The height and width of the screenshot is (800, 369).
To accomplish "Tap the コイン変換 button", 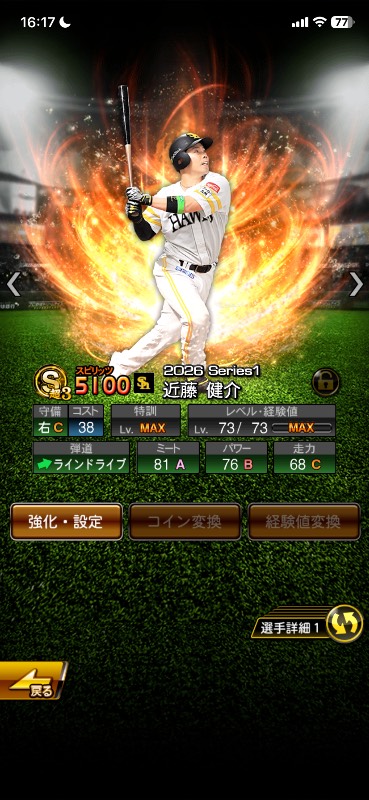I will point(184,521).
